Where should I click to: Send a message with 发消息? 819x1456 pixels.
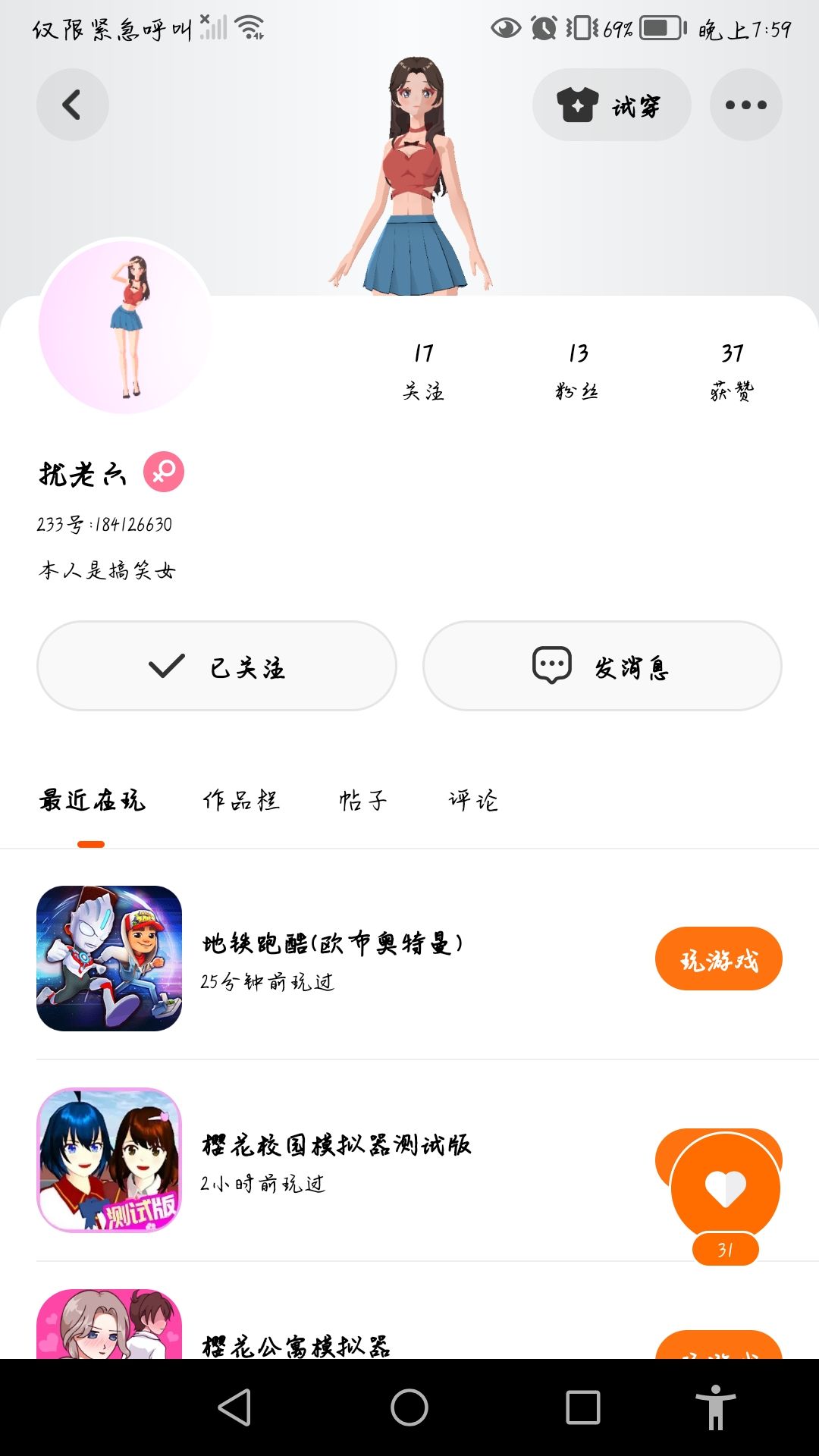(x=602, y=666)
